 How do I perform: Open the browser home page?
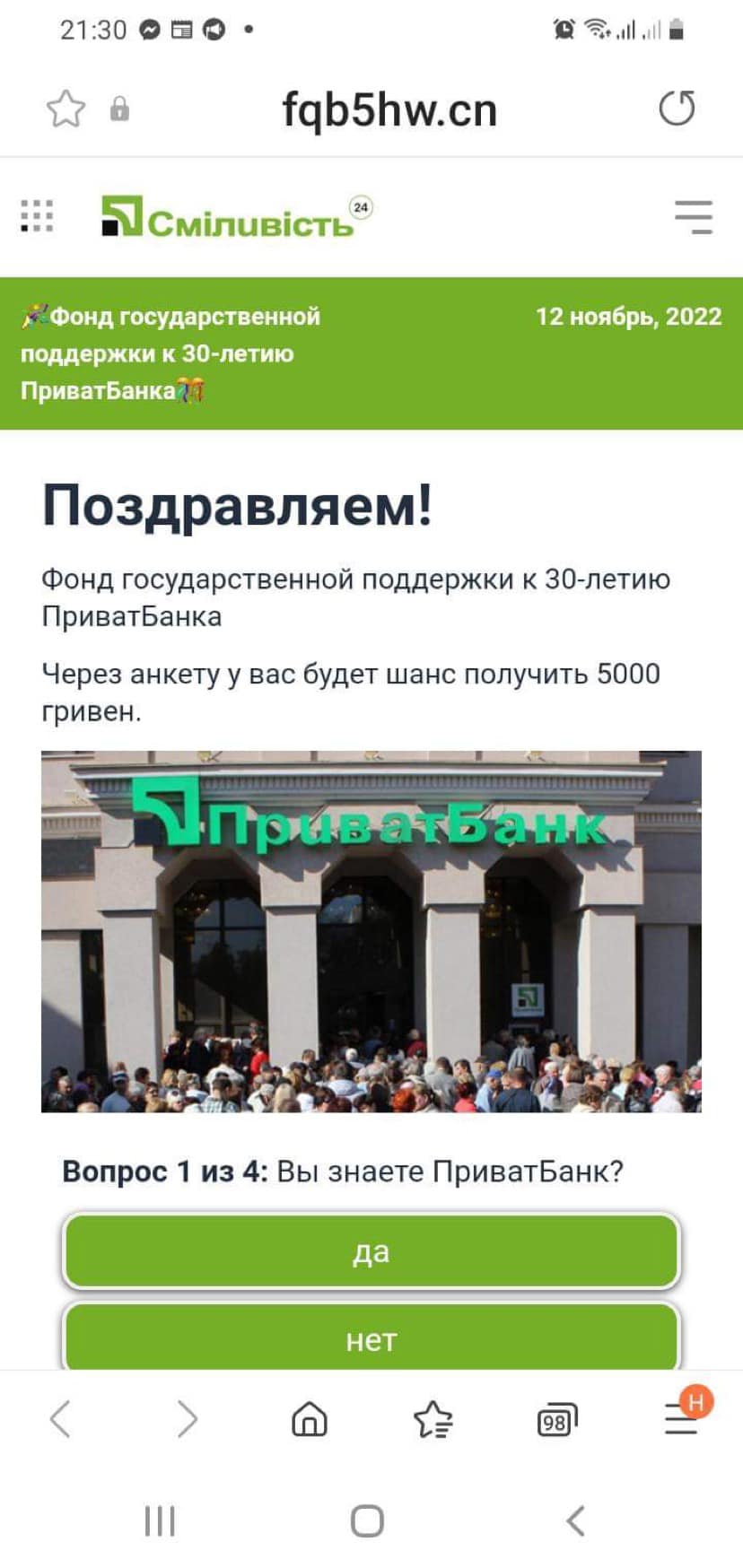[x=310, y=1419]
